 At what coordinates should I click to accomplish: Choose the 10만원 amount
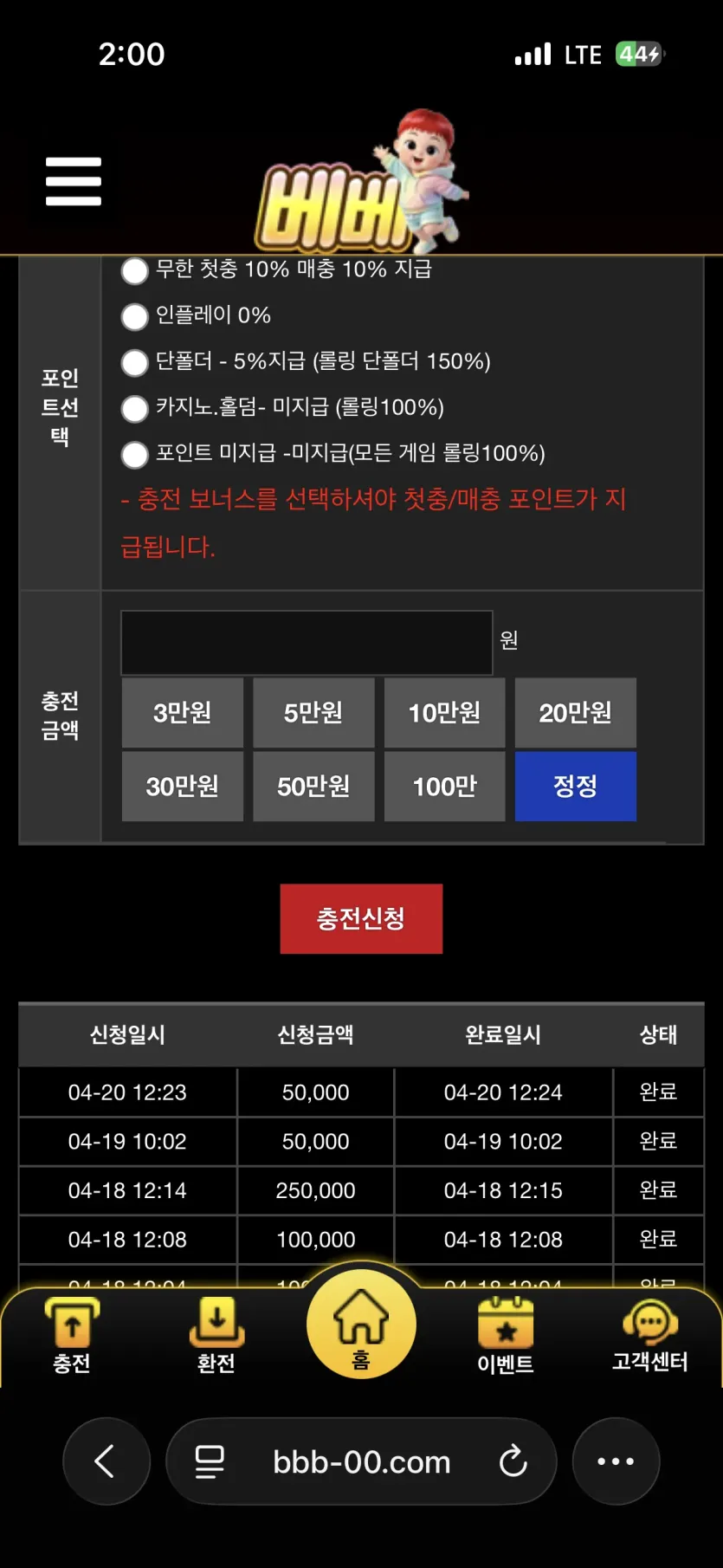(x=444, y=713)
